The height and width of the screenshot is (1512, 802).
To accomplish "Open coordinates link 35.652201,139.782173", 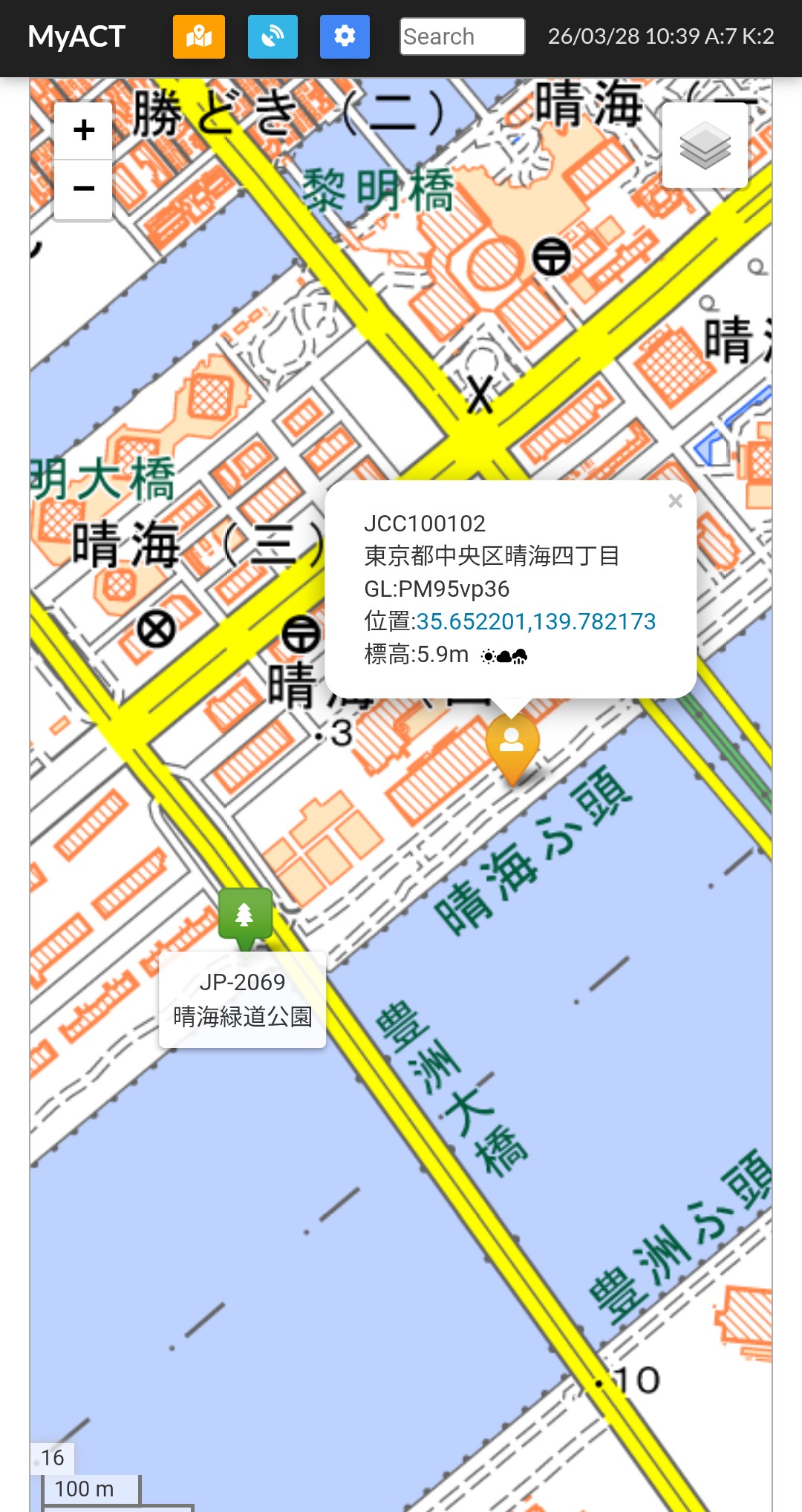I will pos(535,621).
